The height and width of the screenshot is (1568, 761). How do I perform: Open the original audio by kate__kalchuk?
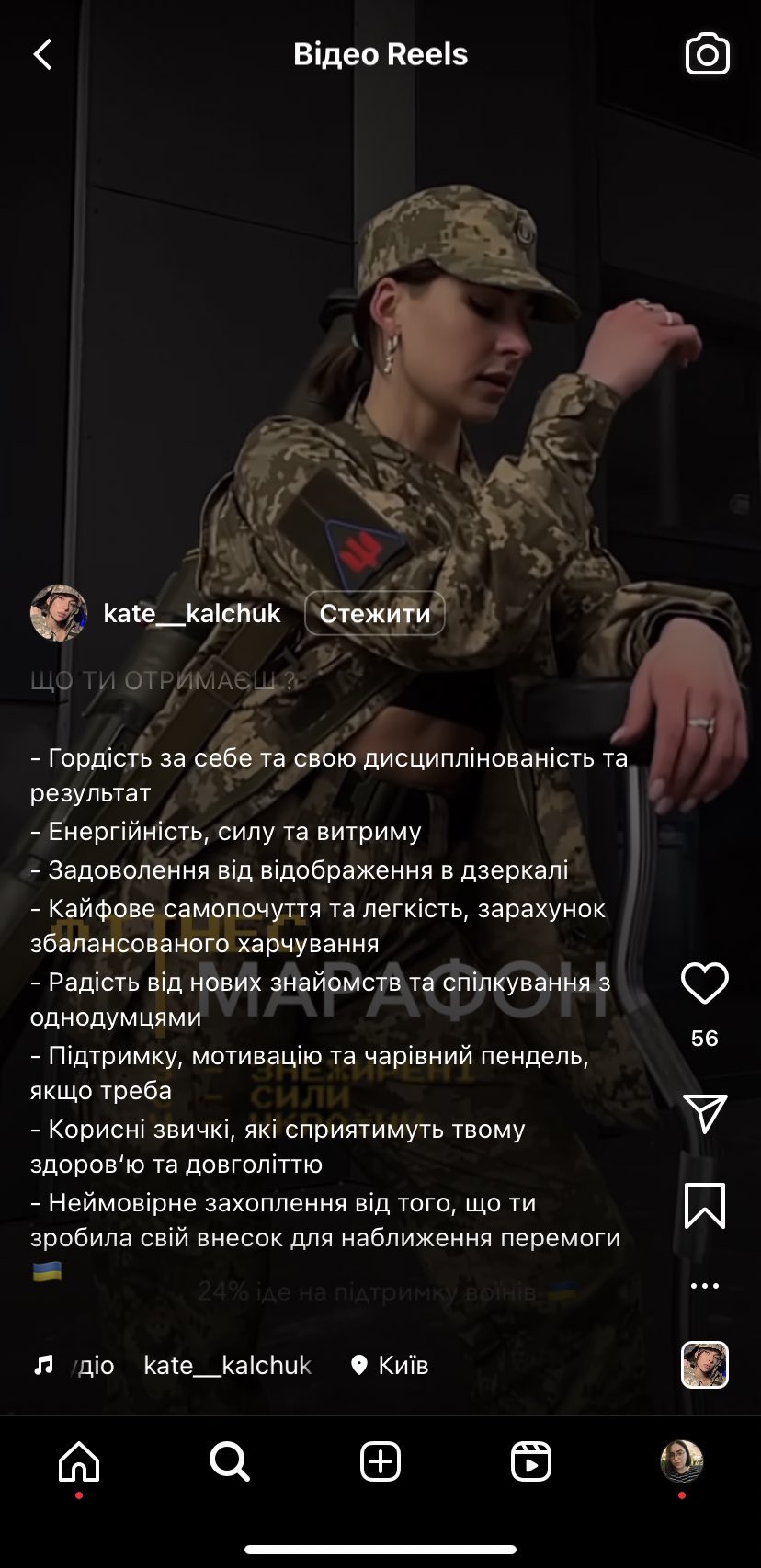coord(175,1365)
